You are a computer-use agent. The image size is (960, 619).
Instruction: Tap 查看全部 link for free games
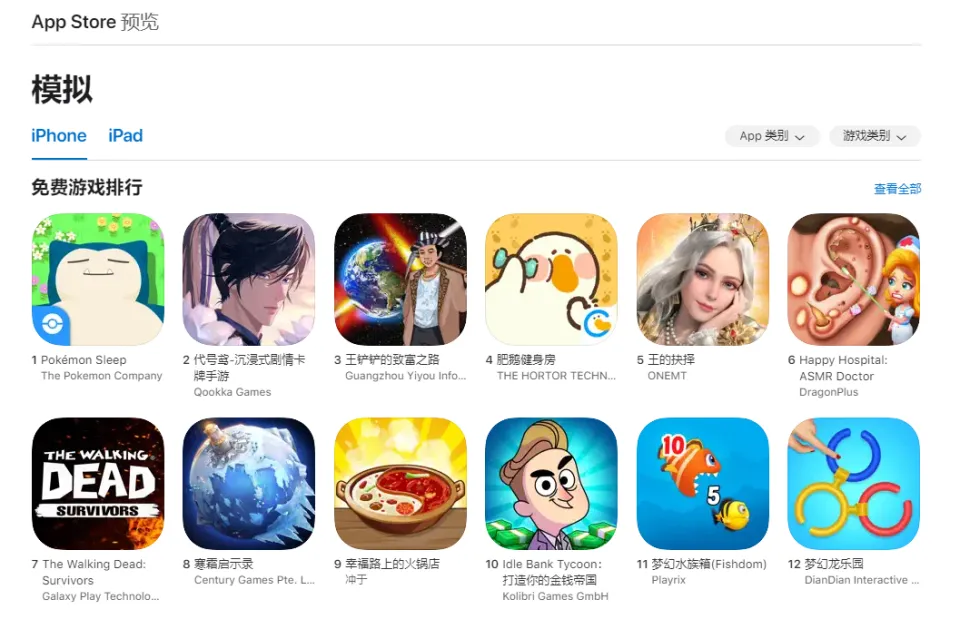(897, 188)
